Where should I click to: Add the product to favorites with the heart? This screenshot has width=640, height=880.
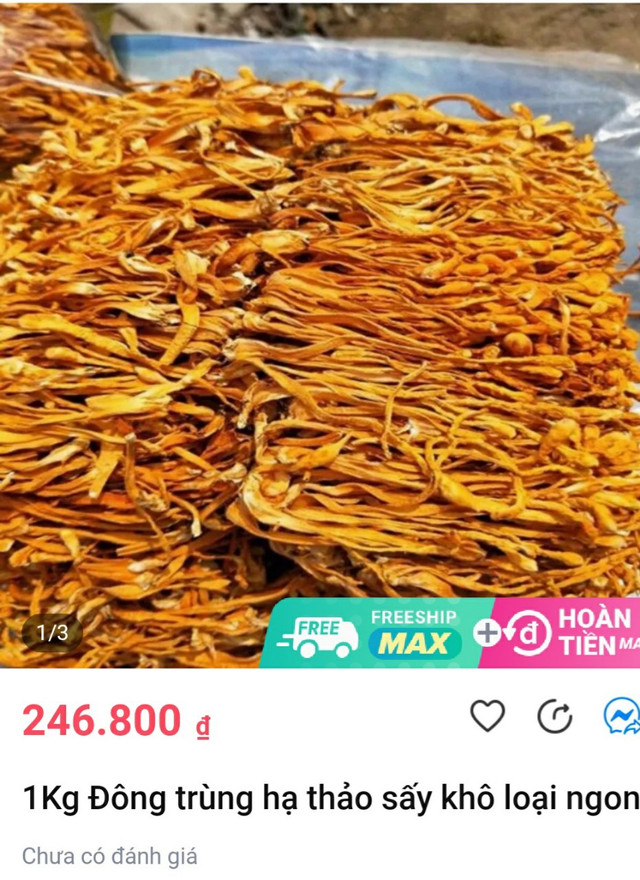487,716
